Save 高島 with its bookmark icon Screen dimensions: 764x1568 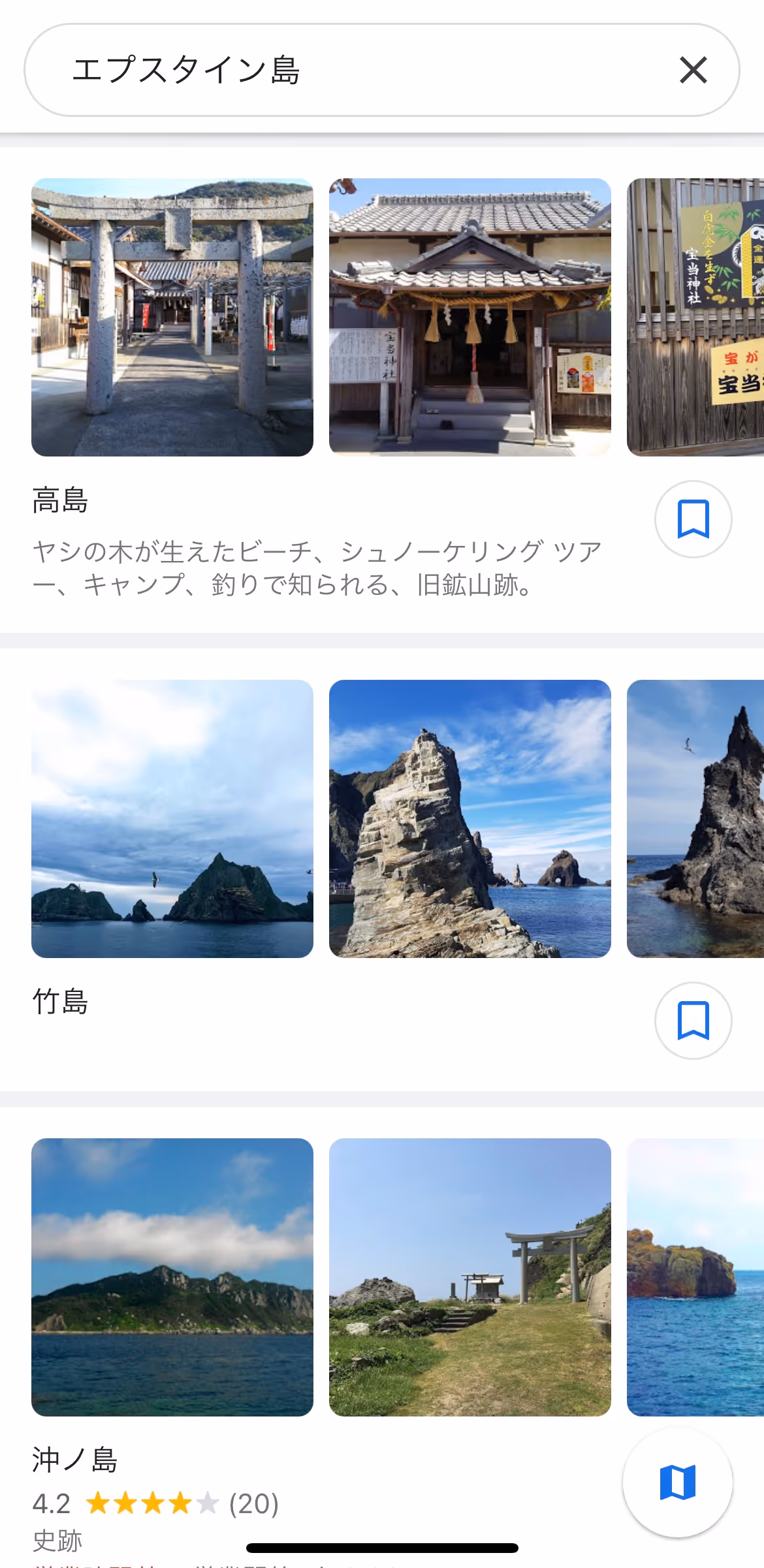693,519
